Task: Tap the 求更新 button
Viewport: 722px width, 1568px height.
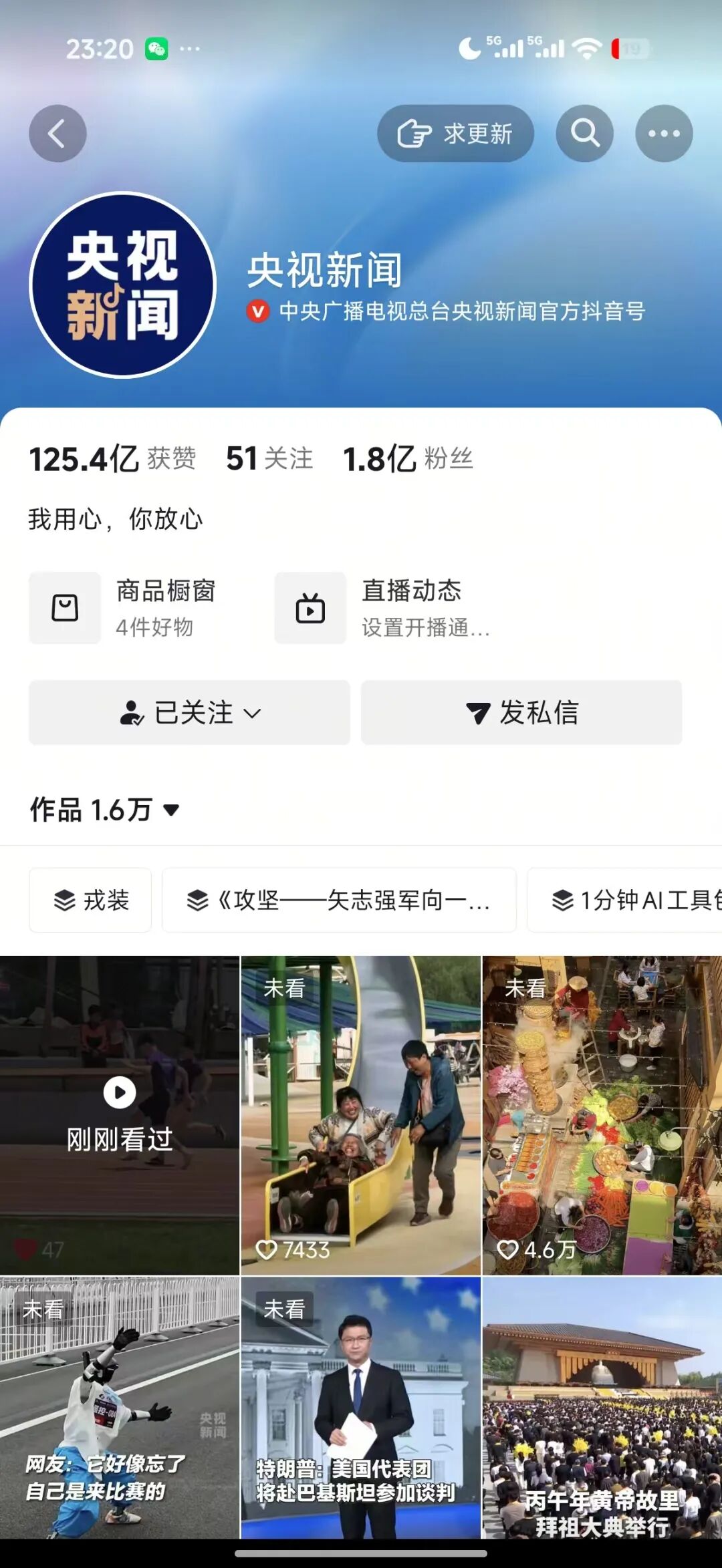Action: (x=455, y=134)
